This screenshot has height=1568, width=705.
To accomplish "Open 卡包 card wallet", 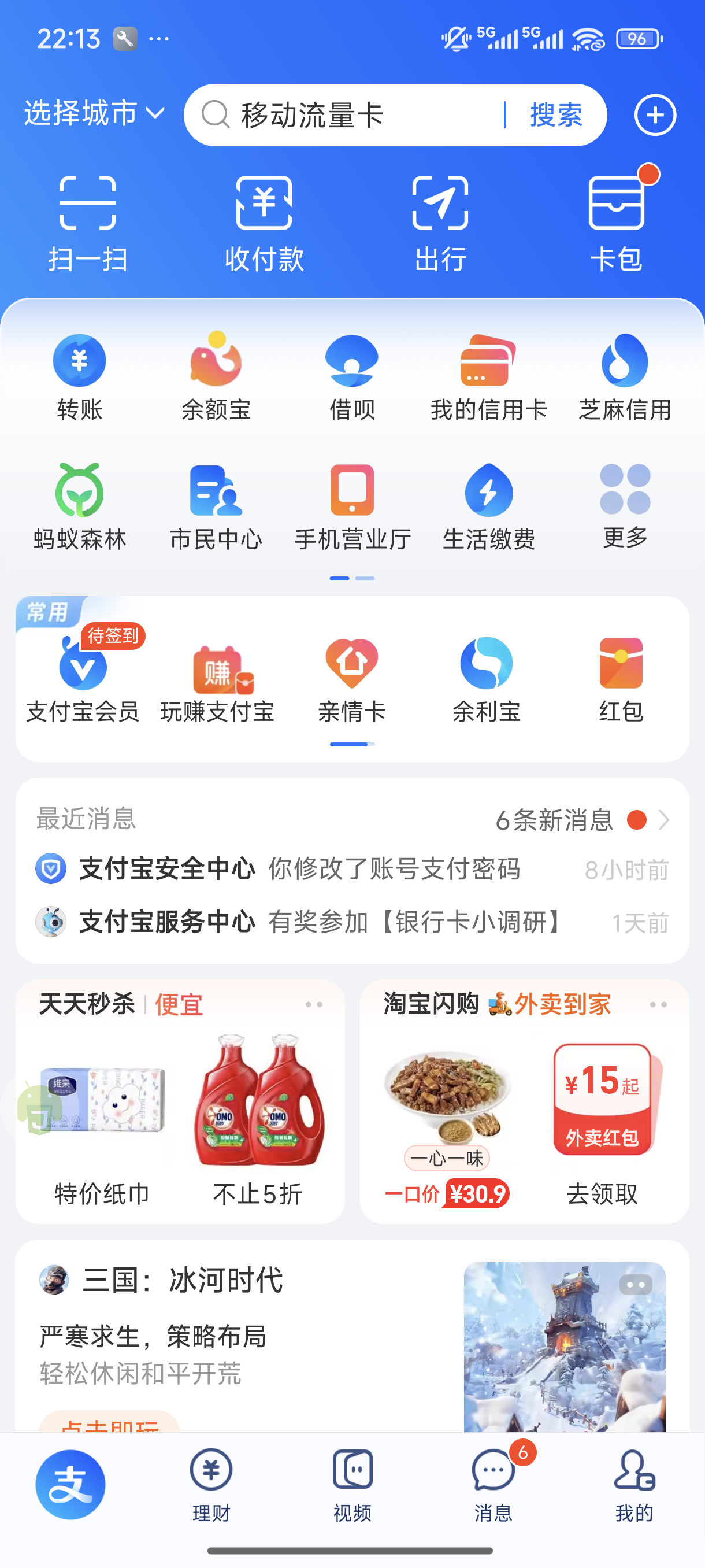I will click(x=616, y=223).
